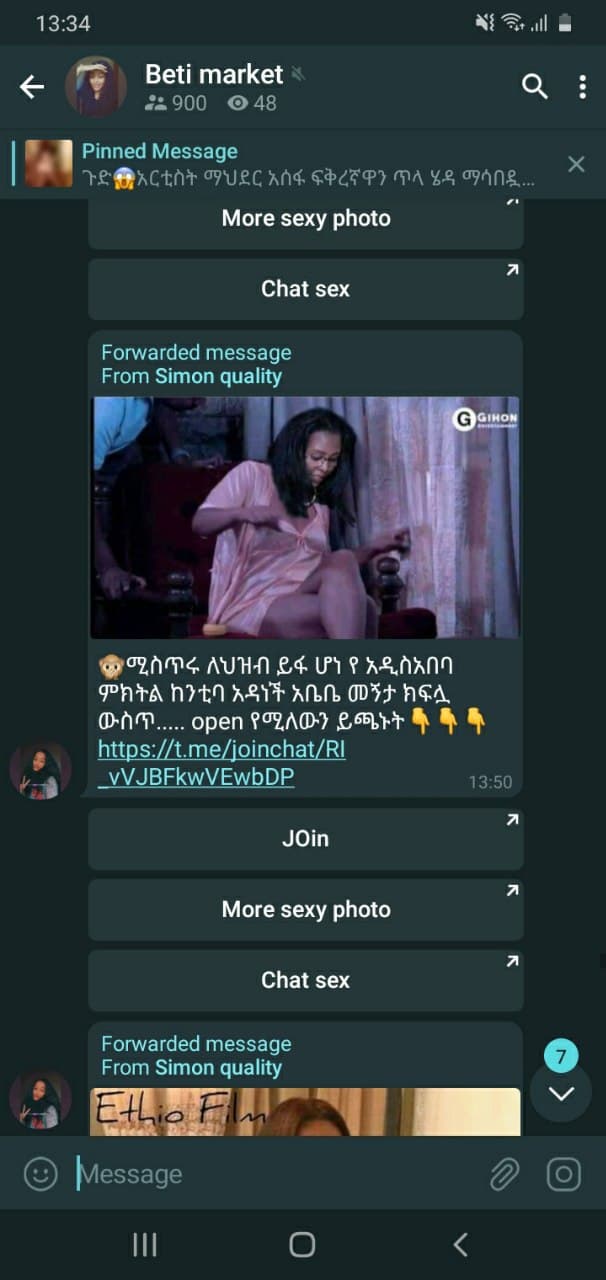Open recent apps from navigation bar

tap(145, 1244)
